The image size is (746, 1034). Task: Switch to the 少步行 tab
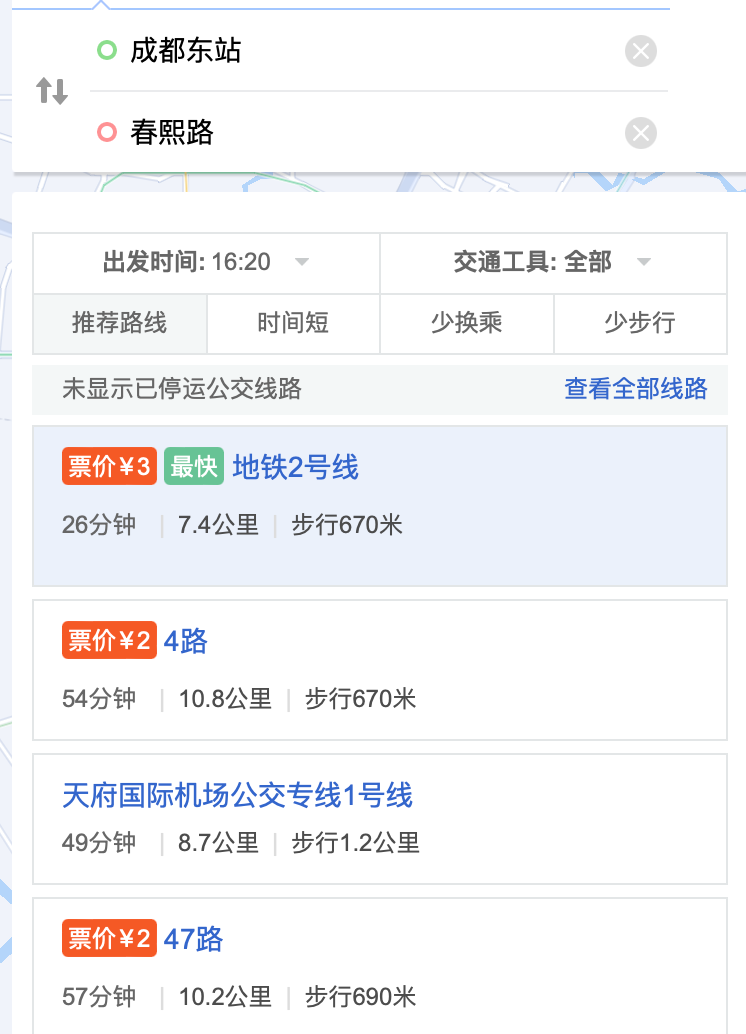[x=640, y=324]
